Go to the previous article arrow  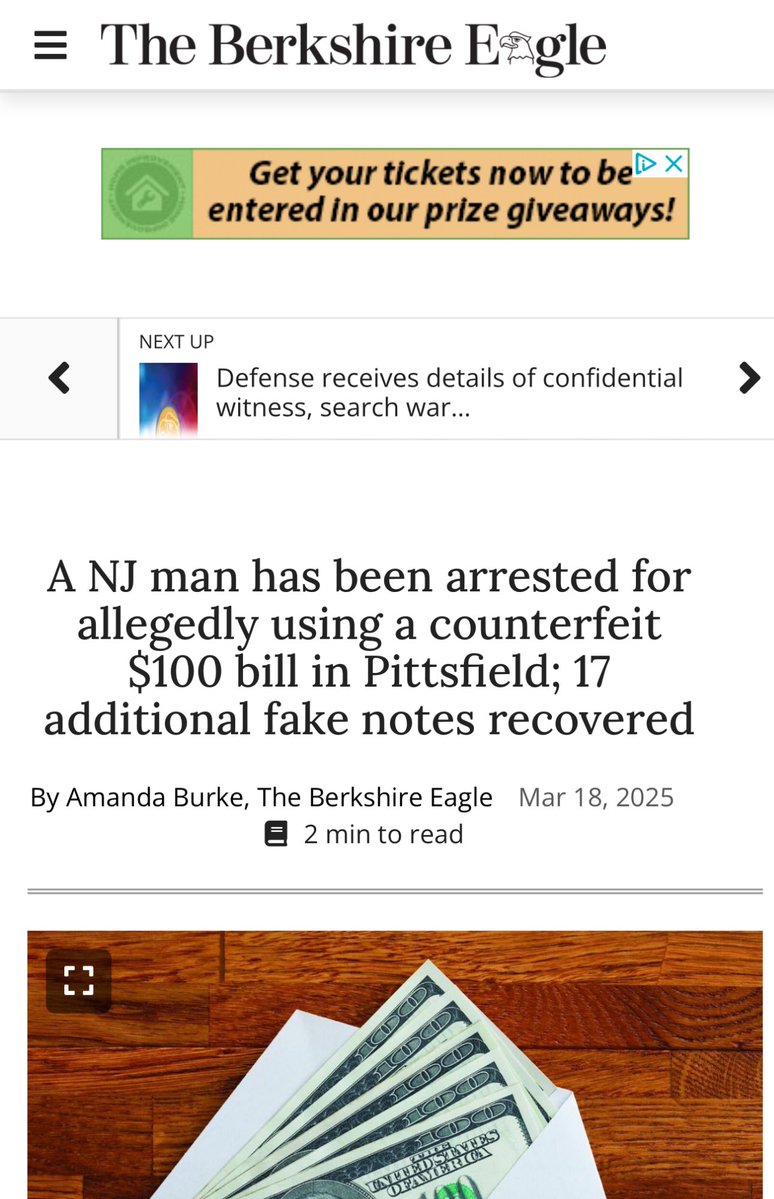point(59,378)
